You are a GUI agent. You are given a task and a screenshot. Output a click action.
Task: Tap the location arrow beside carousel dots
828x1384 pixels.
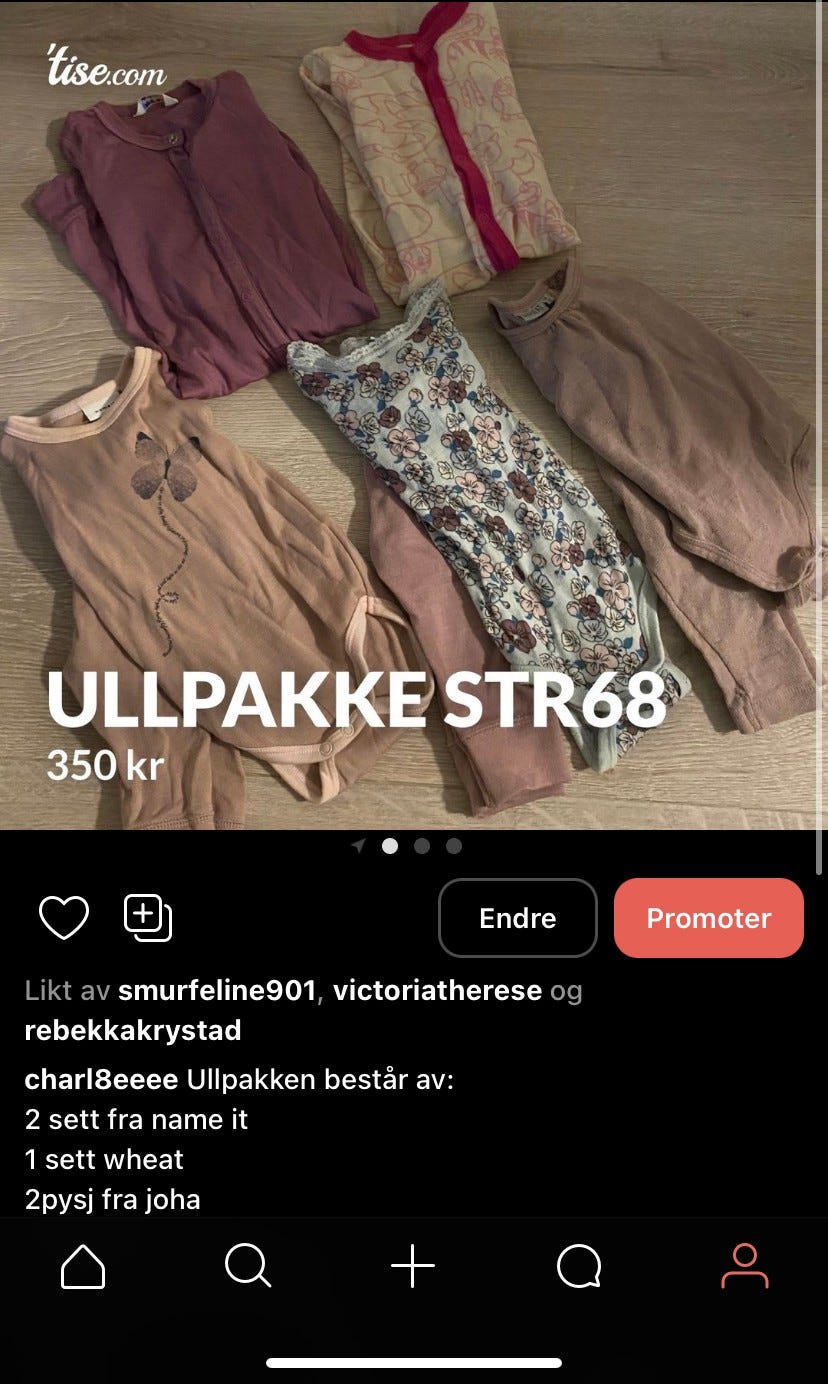tap(358, 846)
